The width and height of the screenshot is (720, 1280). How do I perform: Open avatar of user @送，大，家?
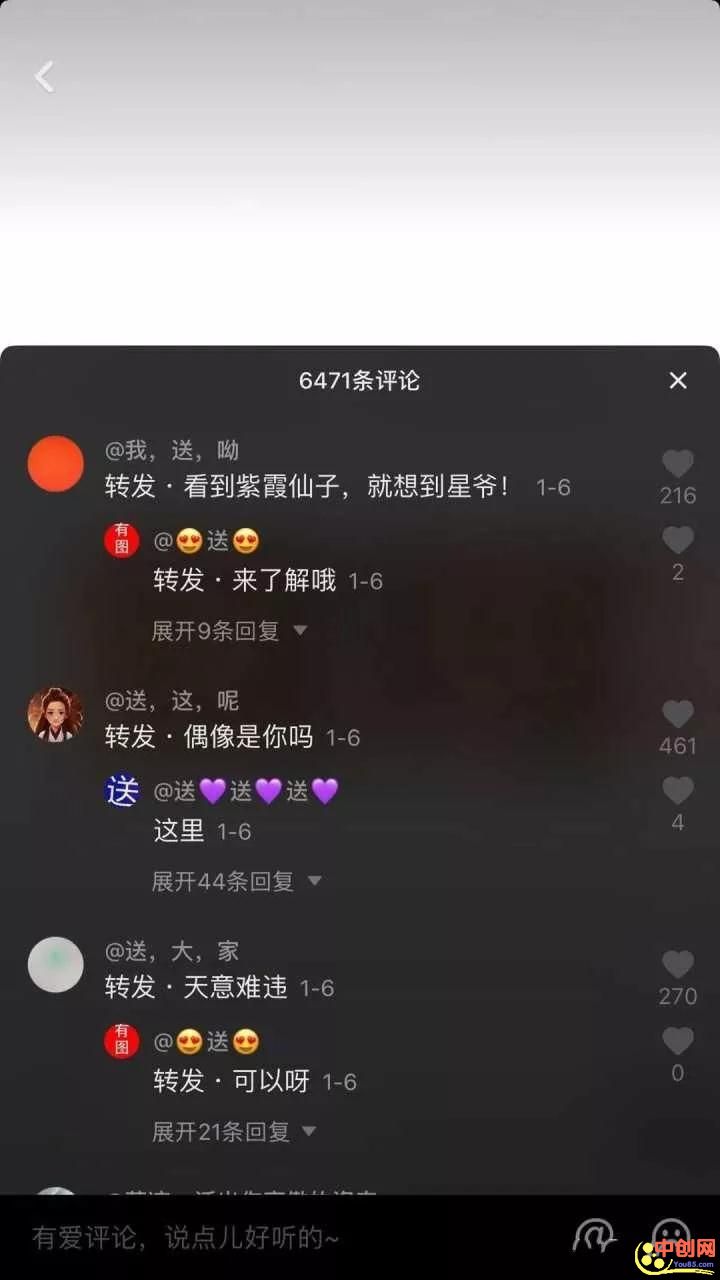click(55, 965)
